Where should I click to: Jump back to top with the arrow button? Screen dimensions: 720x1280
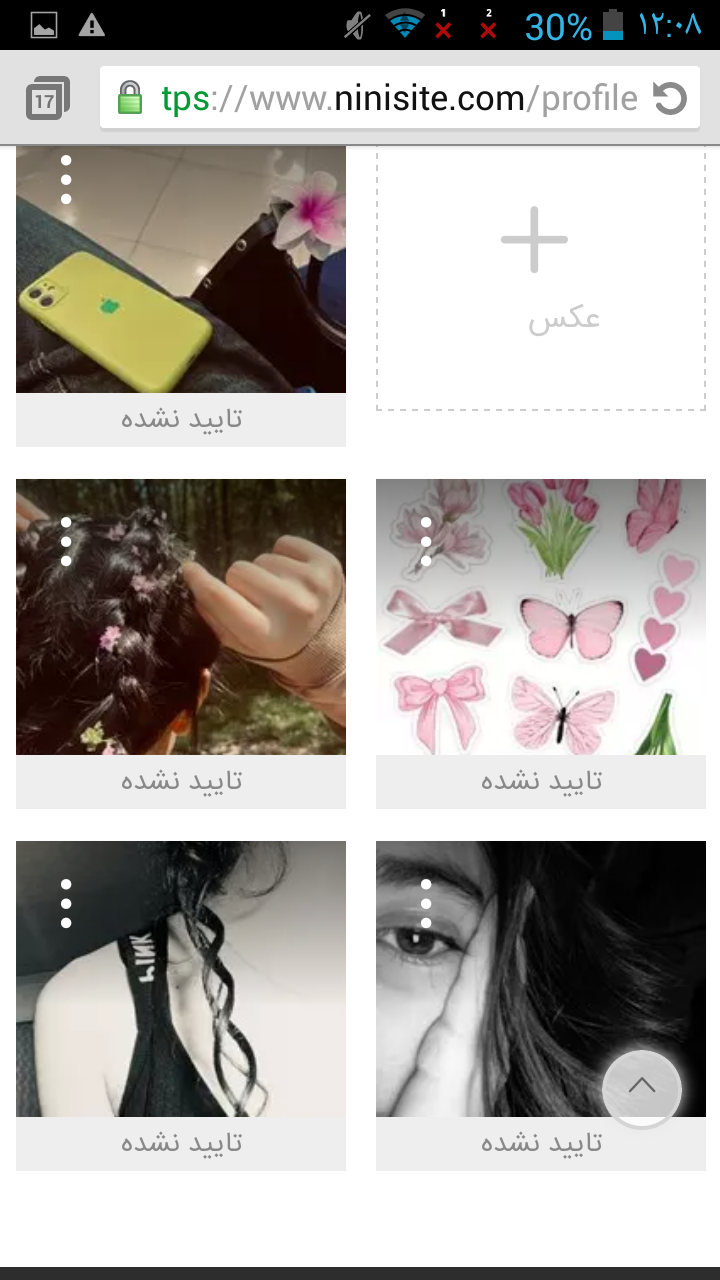pyautogui.click(x=642, y=1089)
